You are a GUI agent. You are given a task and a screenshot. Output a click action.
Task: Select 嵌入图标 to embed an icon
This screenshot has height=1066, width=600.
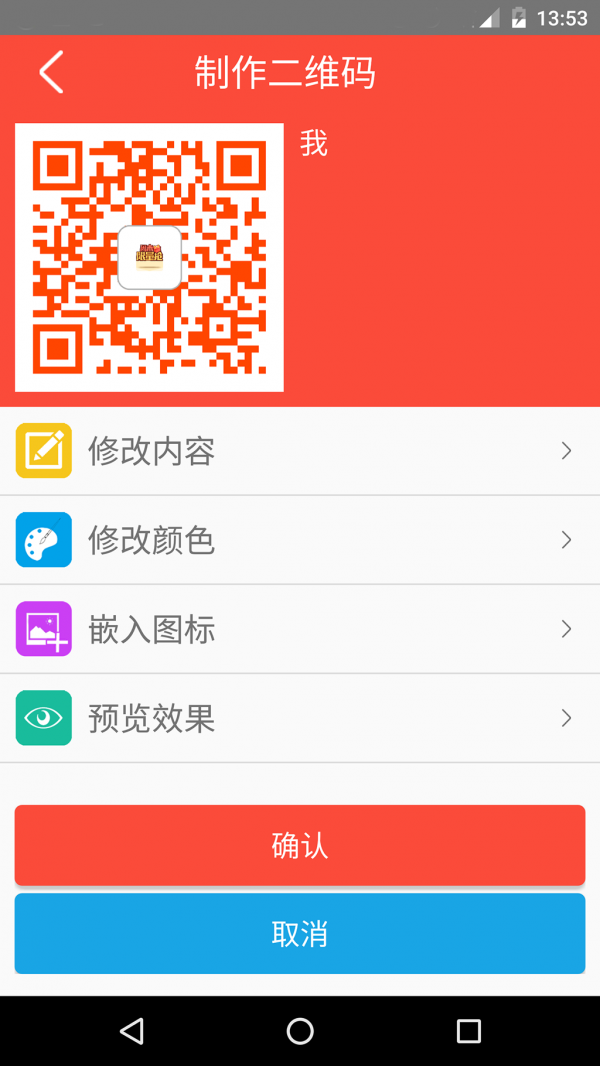point(300,629)
